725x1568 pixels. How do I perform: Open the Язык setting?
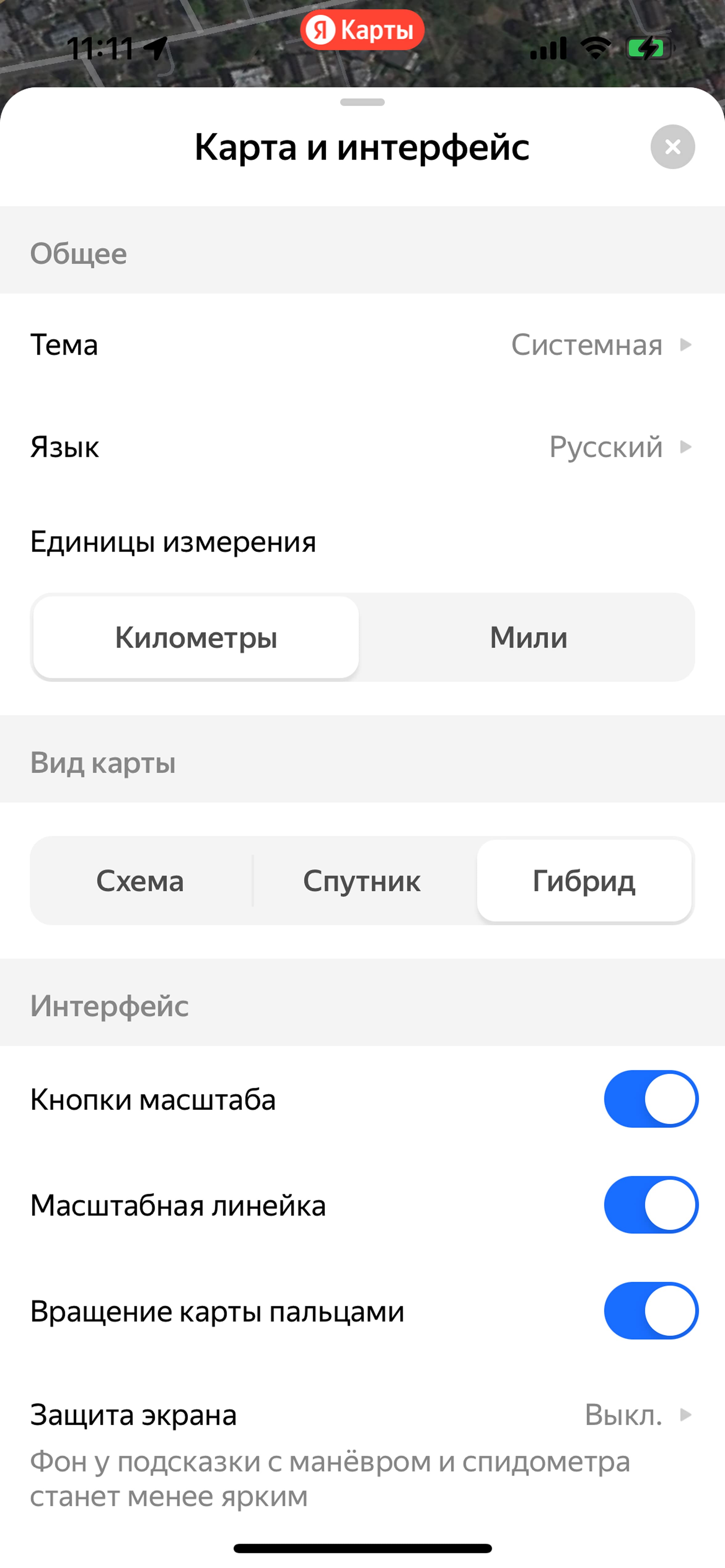click(x=362, y=447)
